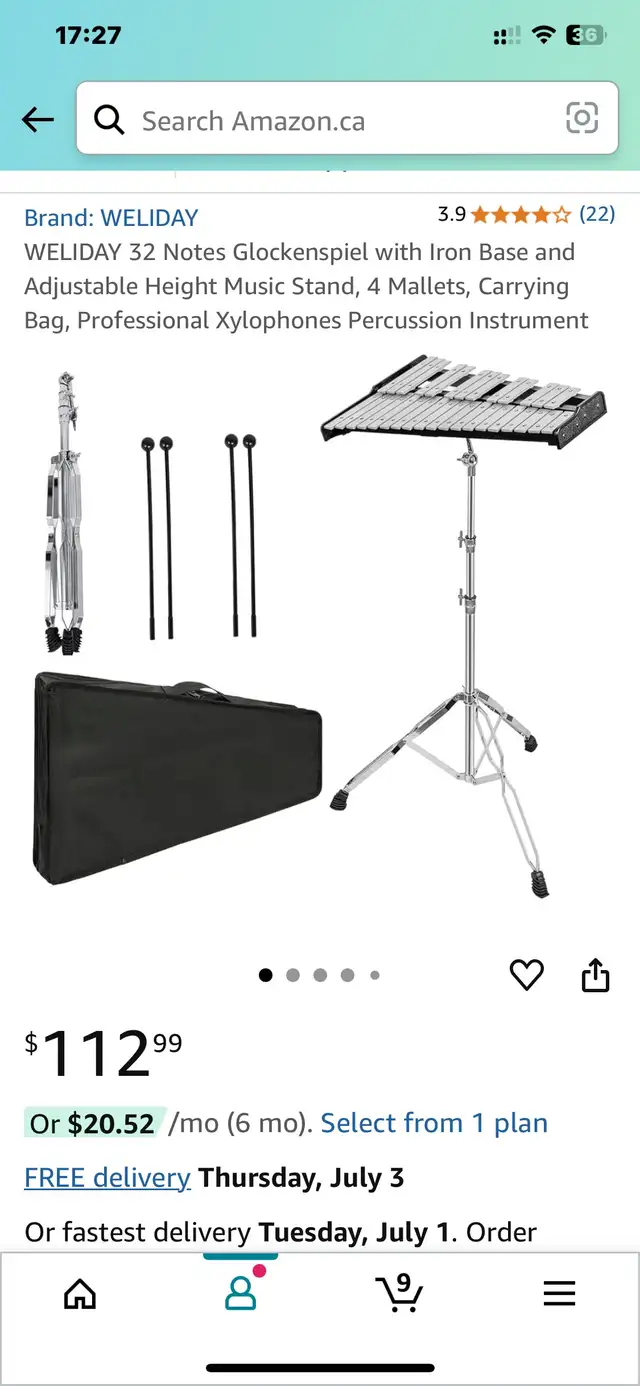
Task: Jump to second image page dot
Action: pyautogui.click(x=293, y=975)
